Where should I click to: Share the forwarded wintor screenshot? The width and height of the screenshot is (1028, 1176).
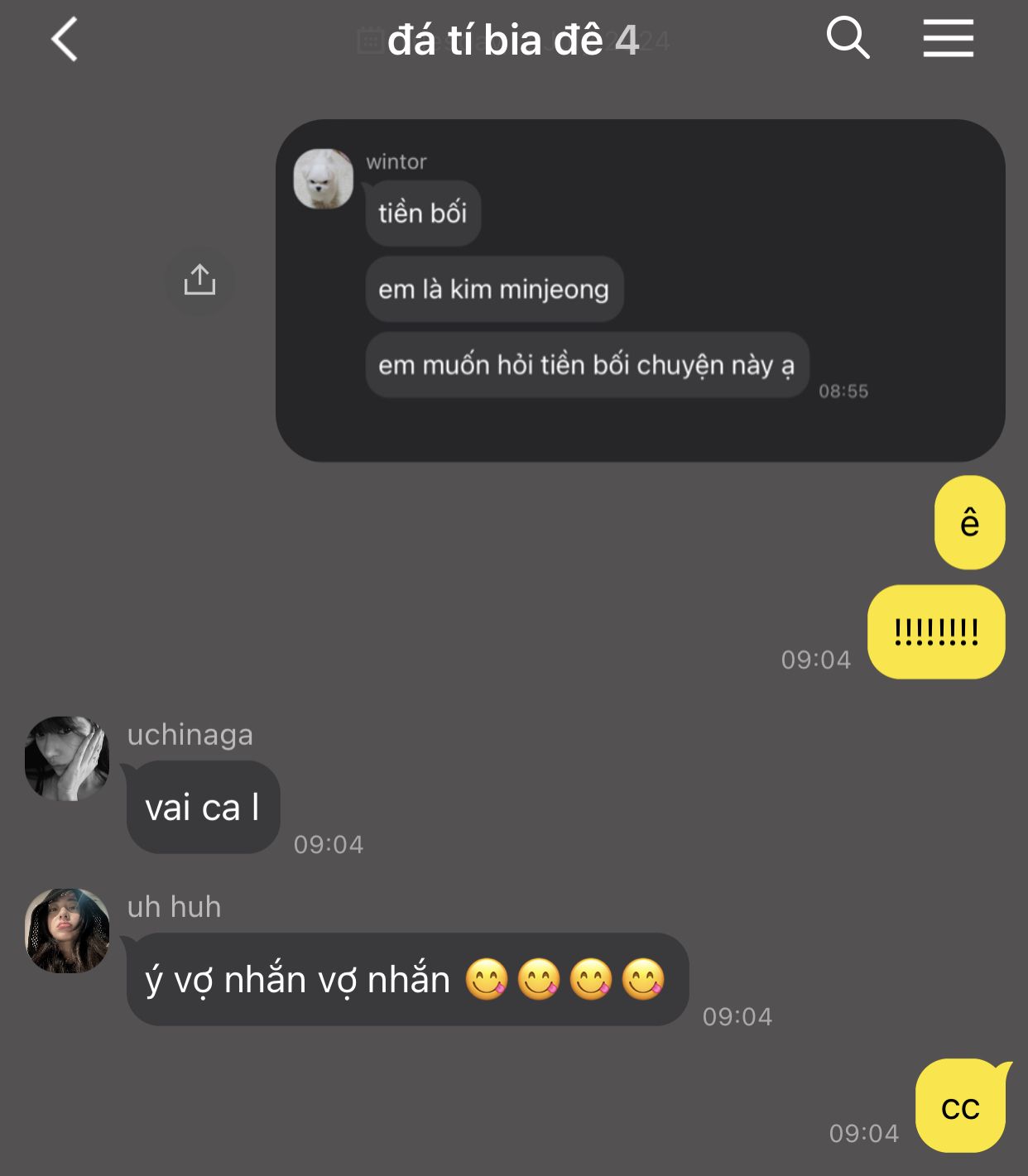(199, 281)
